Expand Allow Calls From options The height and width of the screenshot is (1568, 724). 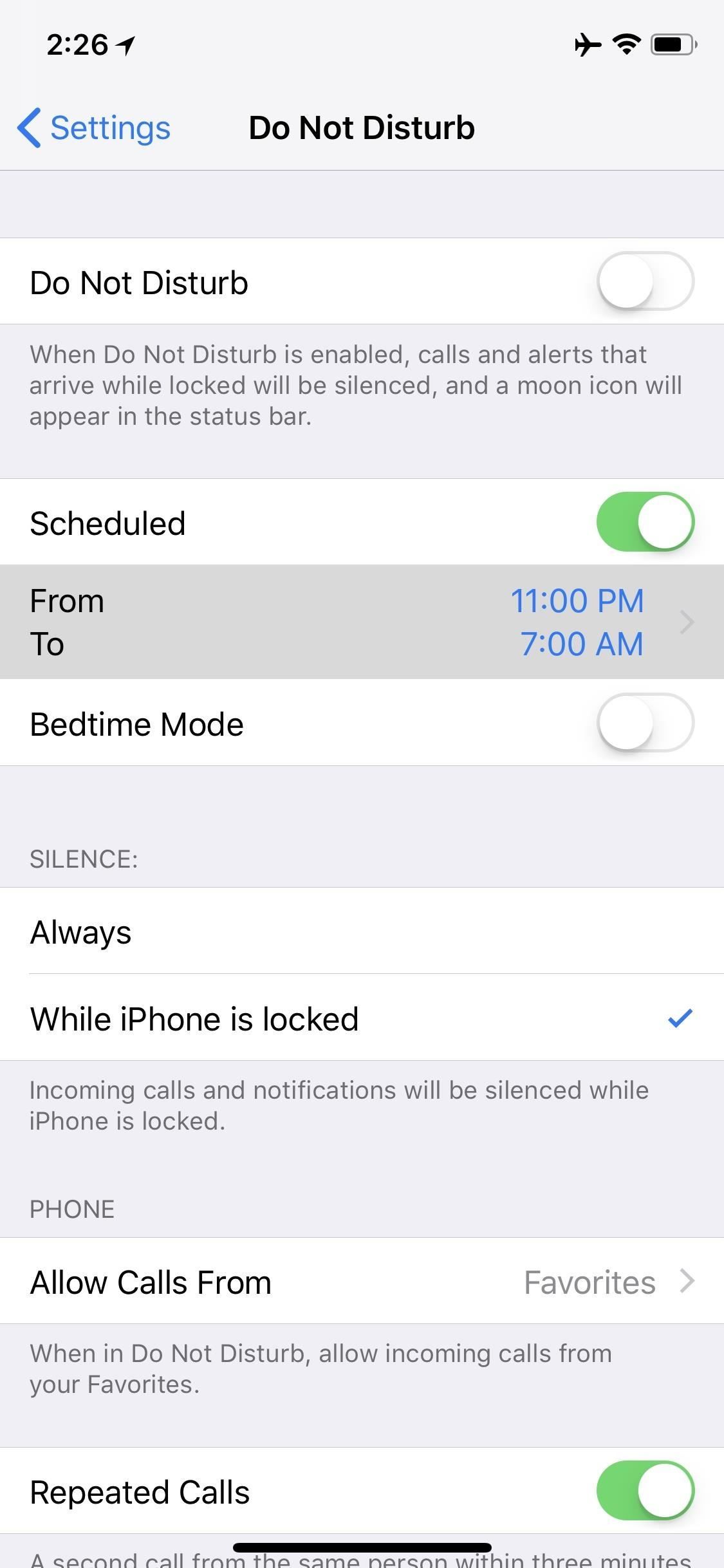point(362,1282)
